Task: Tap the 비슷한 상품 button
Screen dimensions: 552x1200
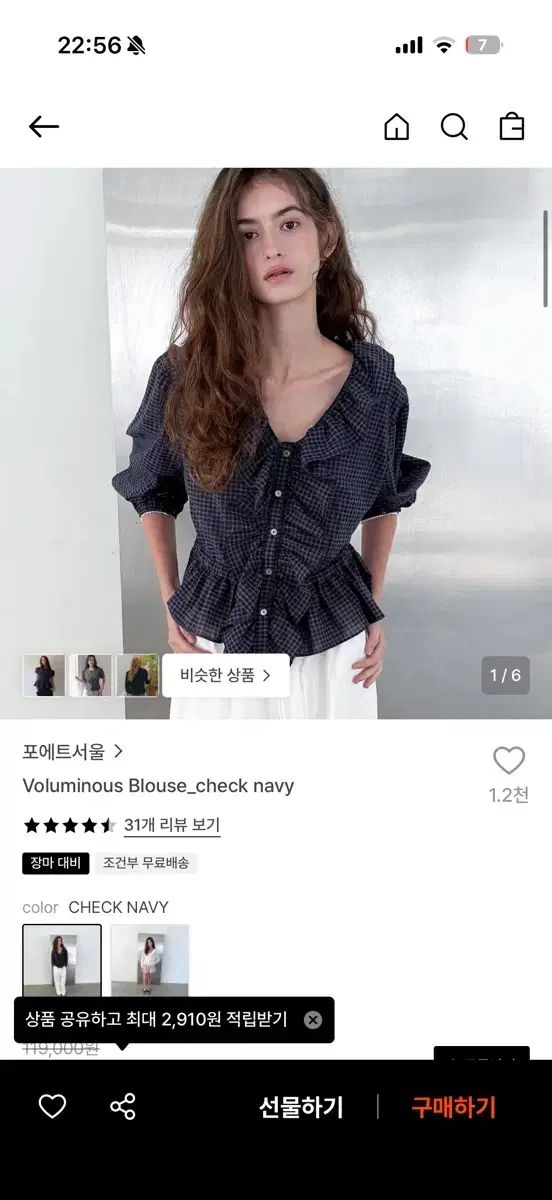Action: coord(226,675)
